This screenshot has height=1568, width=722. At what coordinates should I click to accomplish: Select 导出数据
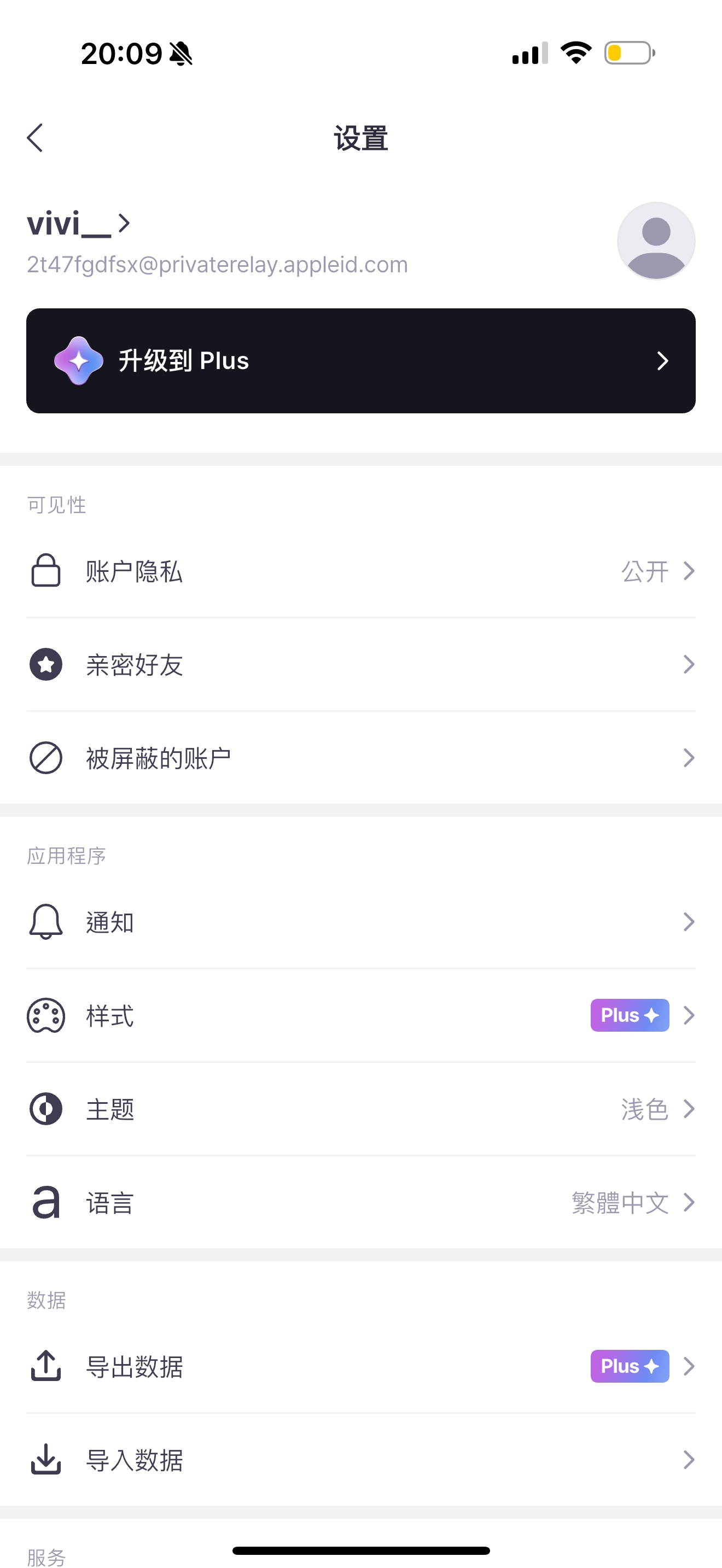(361, 1366)
